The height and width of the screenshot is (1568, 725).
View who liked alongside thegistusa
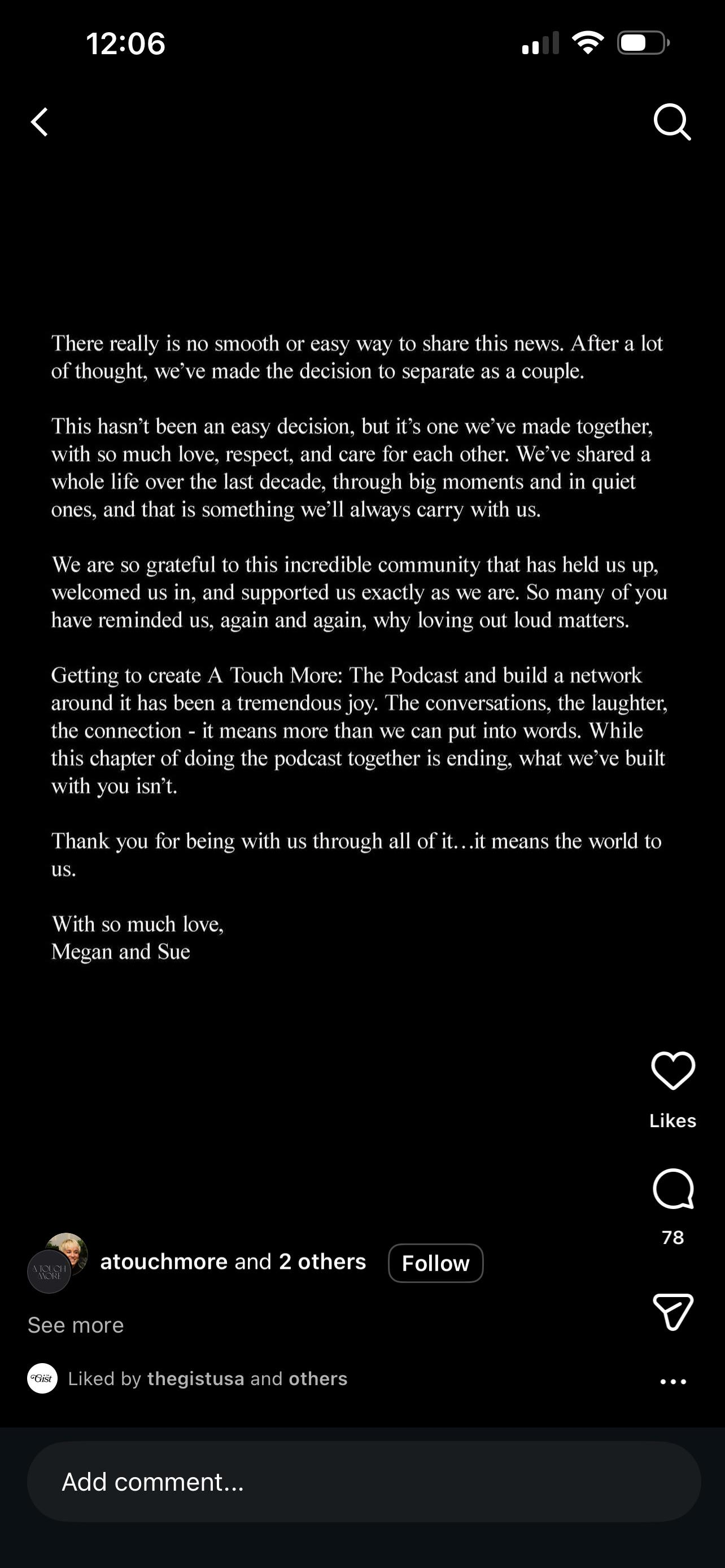pos(317,1379)
